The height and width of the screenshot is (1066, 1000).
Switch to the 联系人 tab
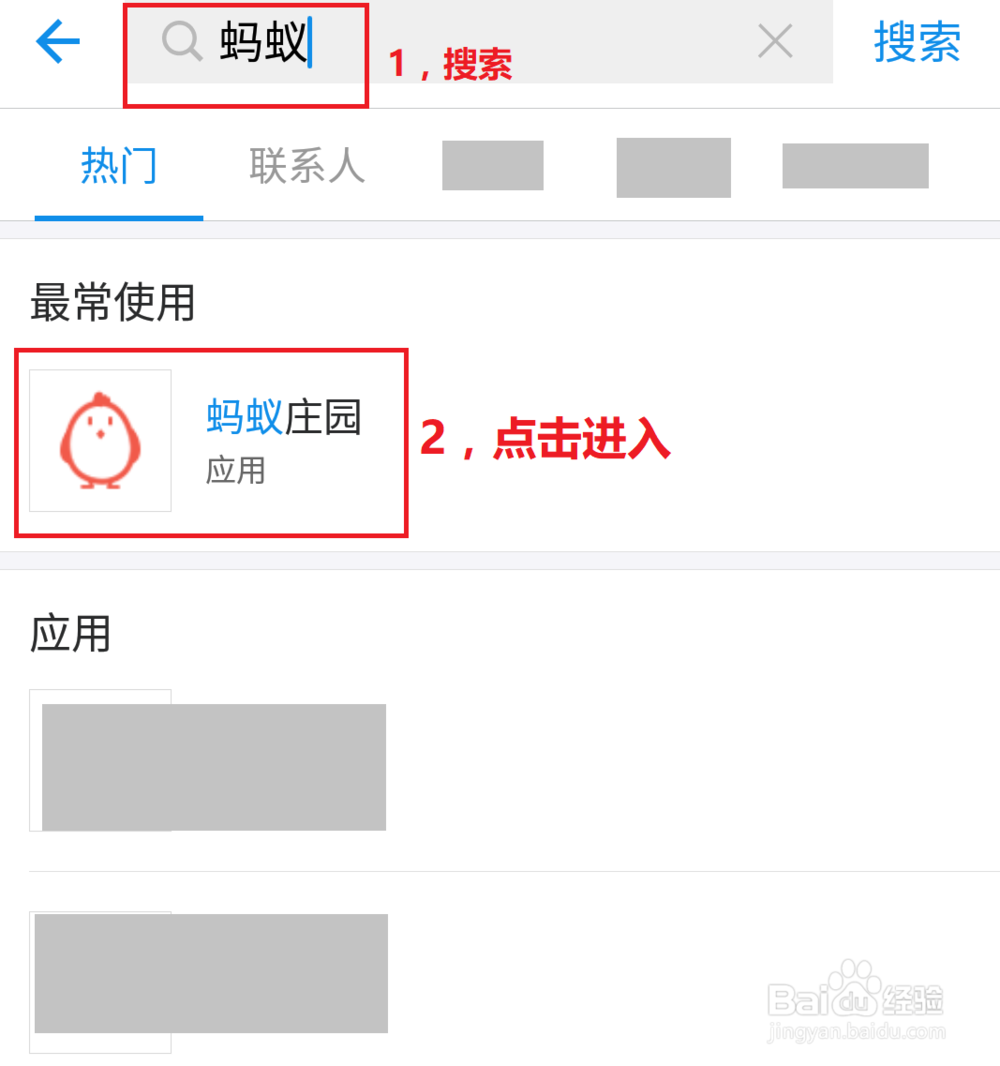pos(306,166)
